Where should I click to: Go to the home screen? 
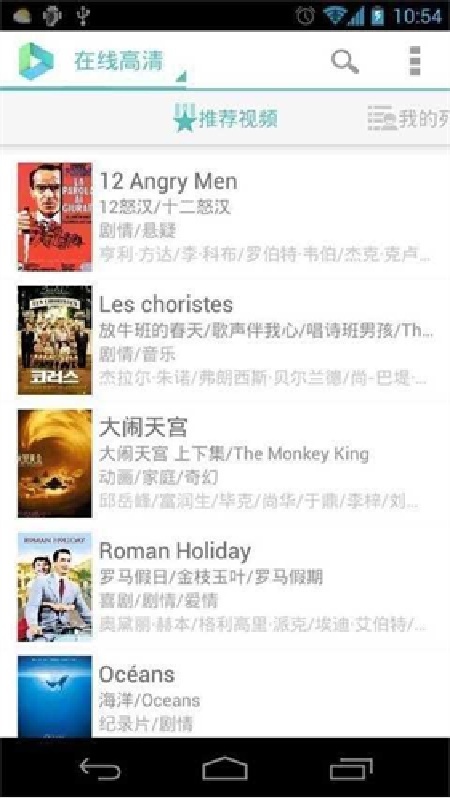pyautogui.click(x=224, y=769)
